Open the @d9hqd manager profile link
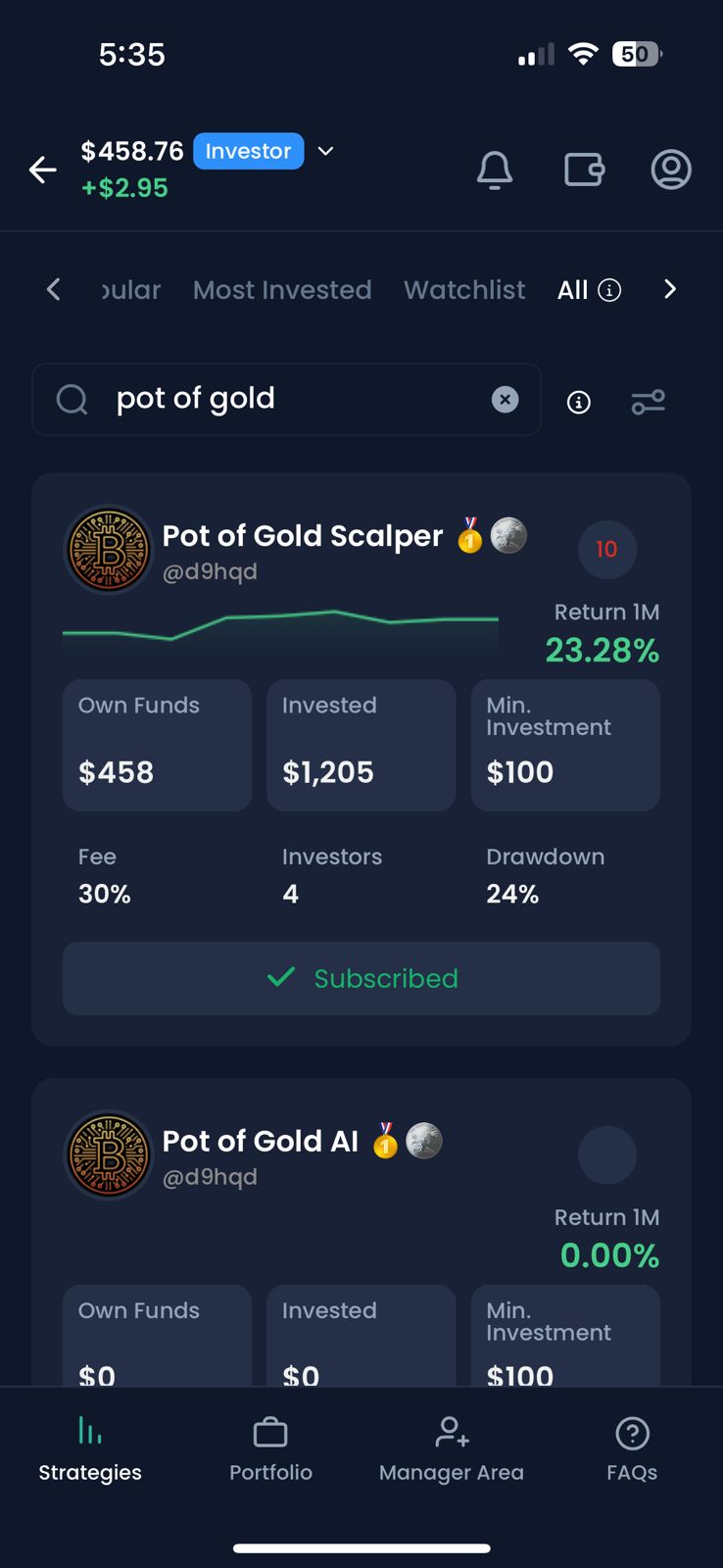 click(210, 570)
